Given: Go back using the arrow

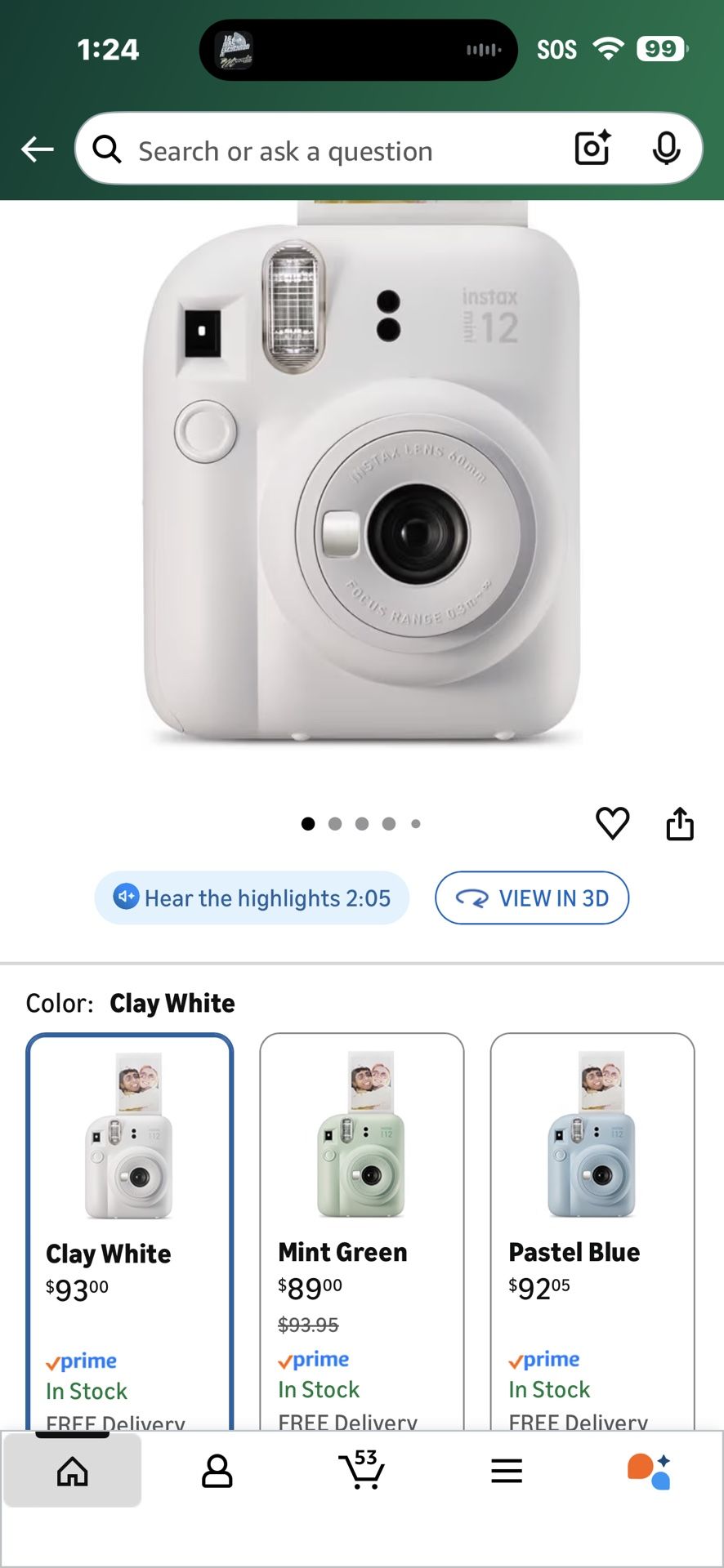Looking at the screenshot, I should 38,149.
